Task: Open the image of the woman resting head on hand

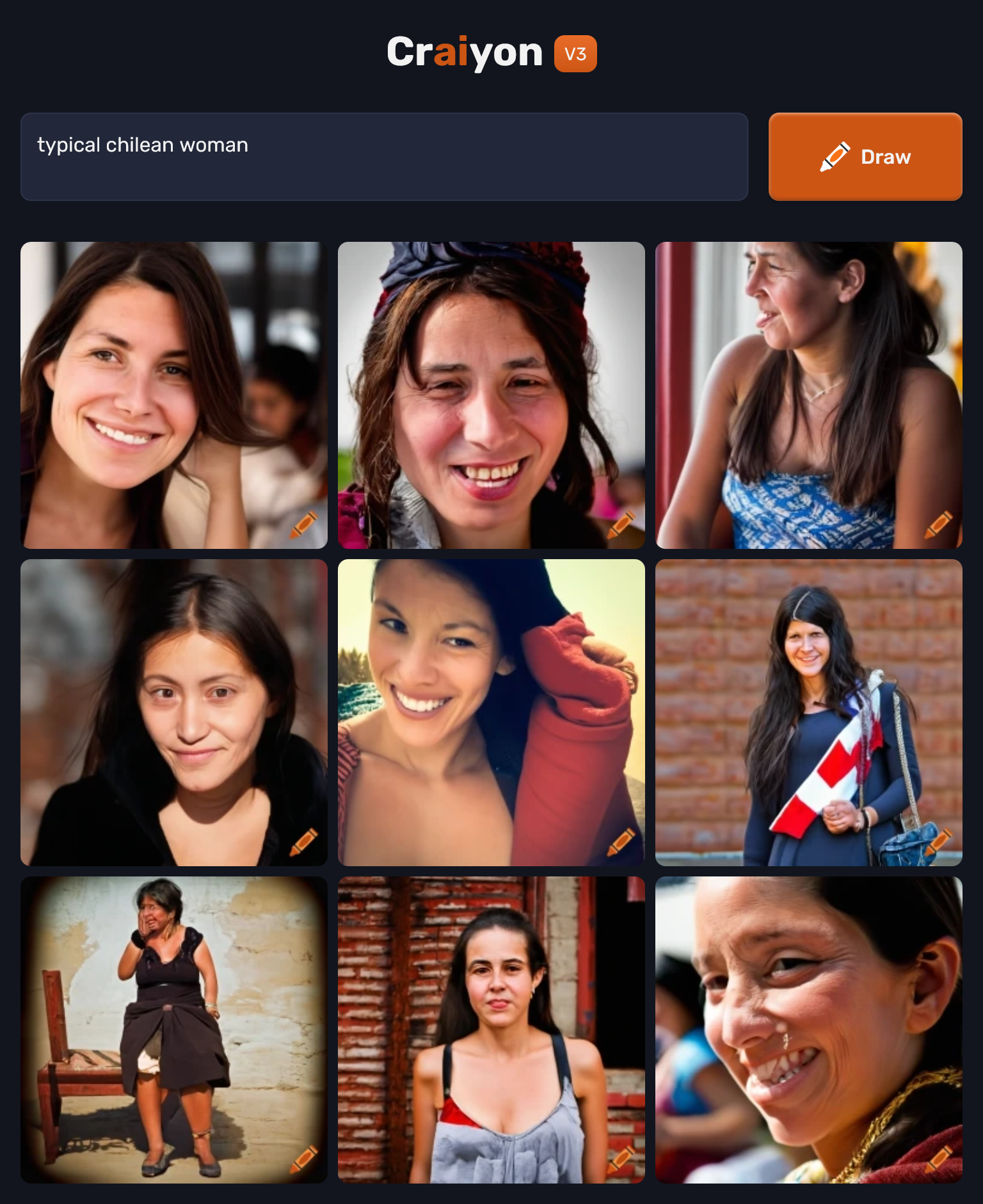Action: [x=173, y=395]
